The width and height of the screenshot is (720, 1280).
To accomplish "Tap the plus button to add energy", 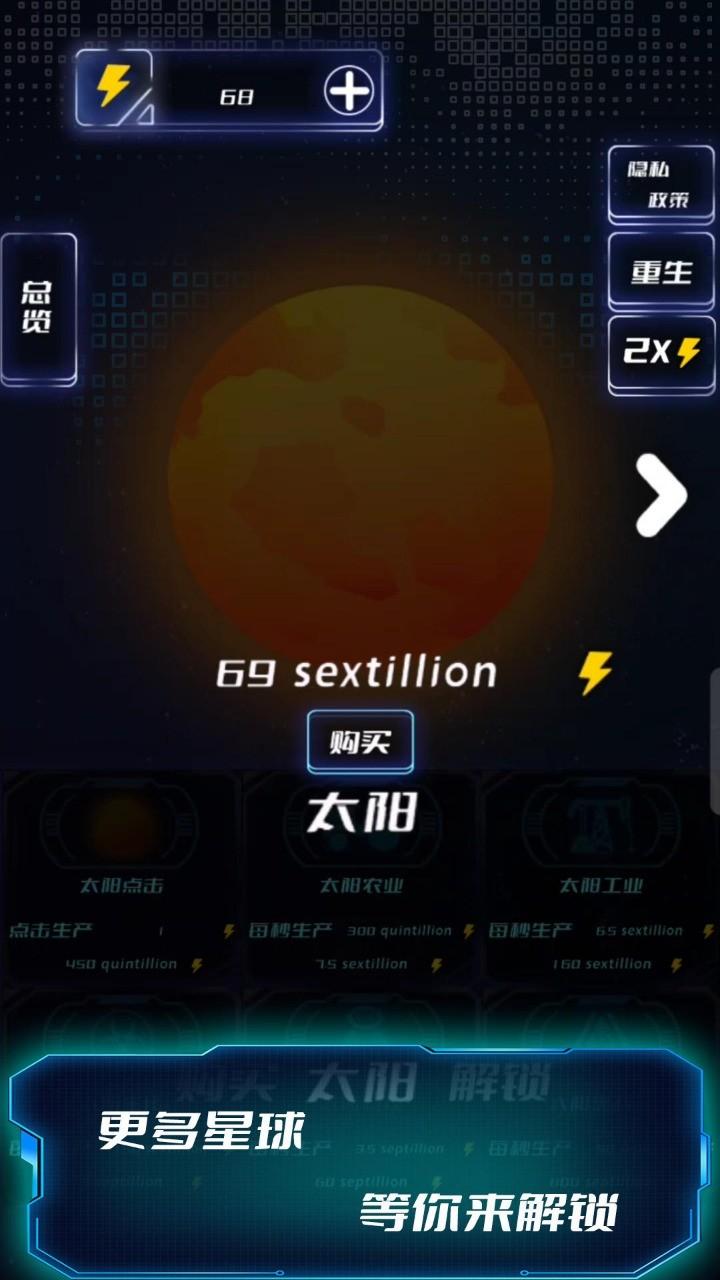I will point(348,93).
